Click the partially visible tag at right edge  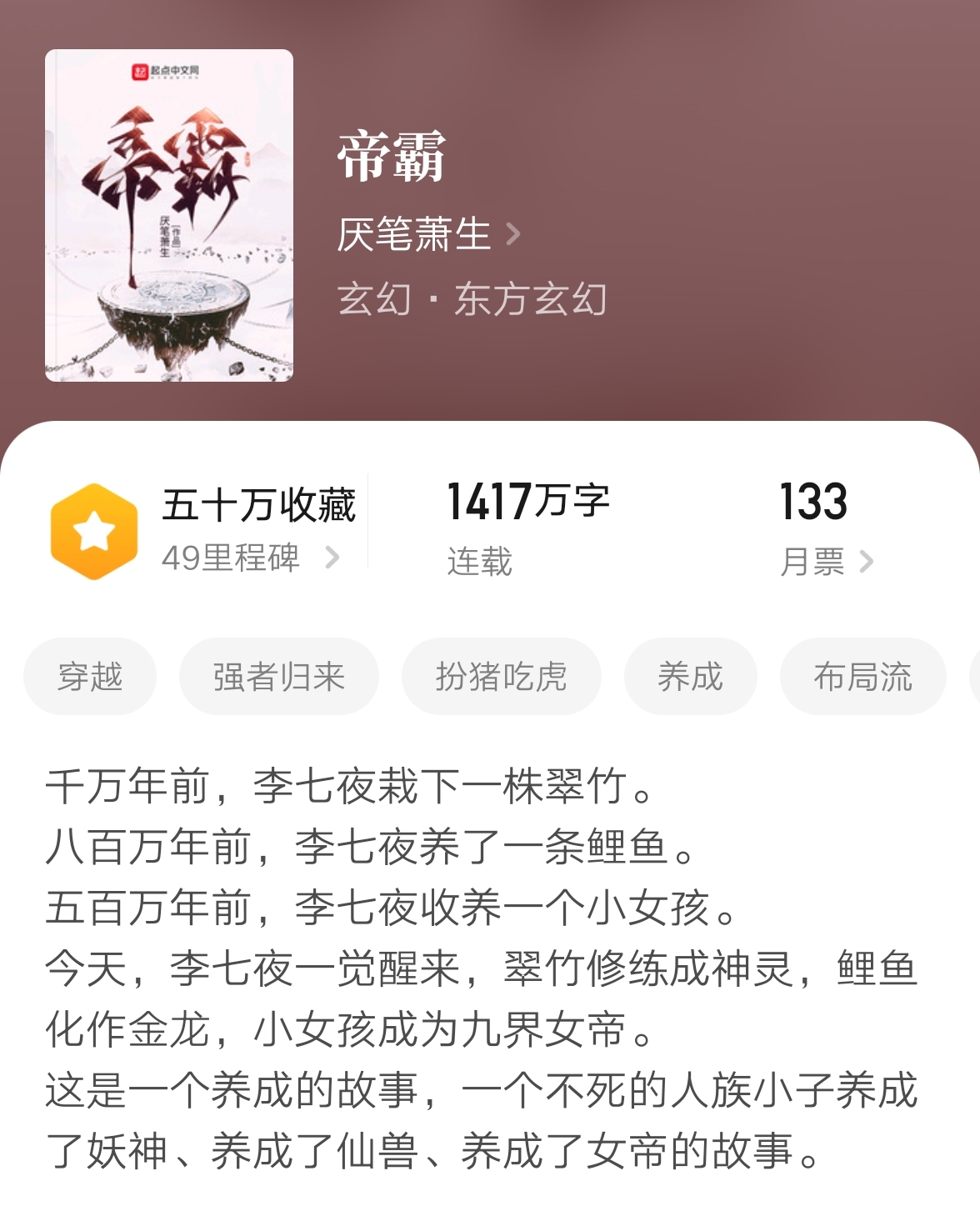point(975,678)
